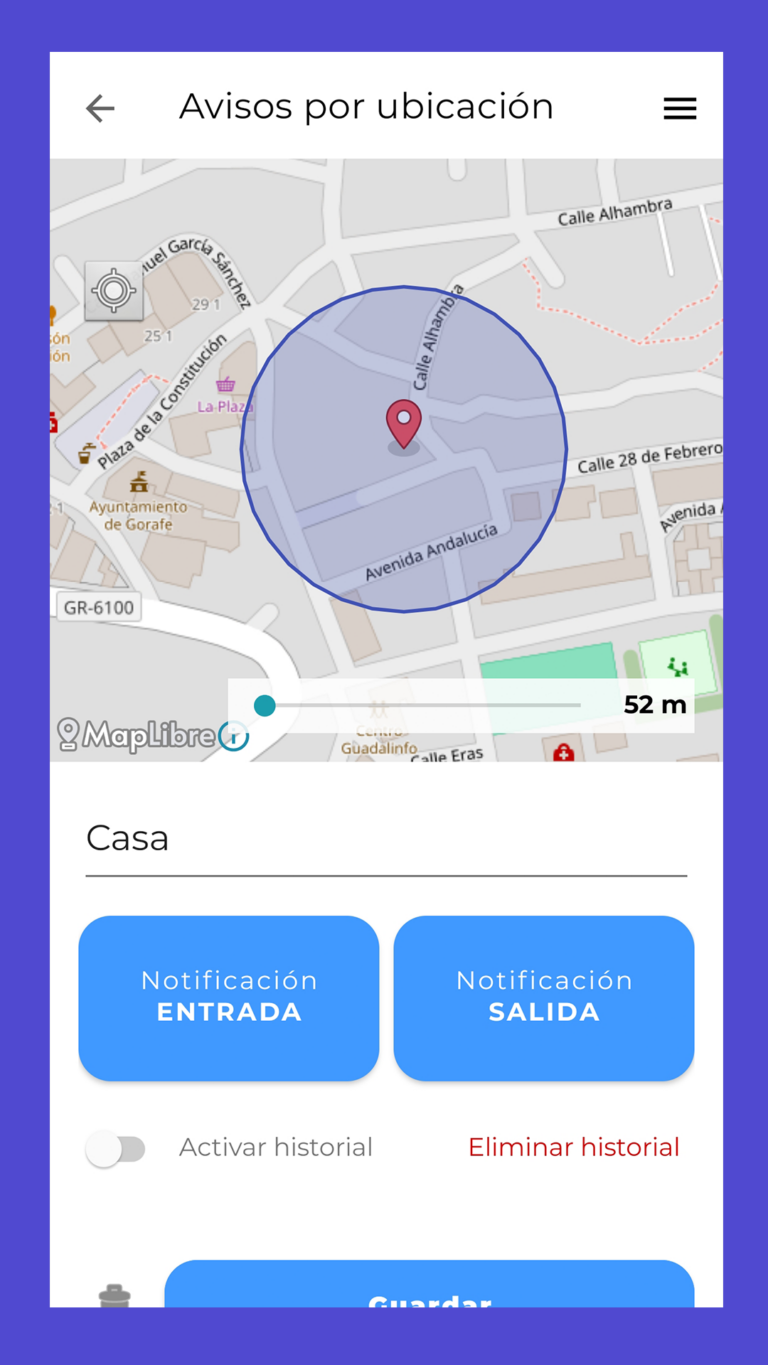Open the map attribution info icon
This screenshot has width=768, height=1365.
pyautogui.click(x=234, y=737)
